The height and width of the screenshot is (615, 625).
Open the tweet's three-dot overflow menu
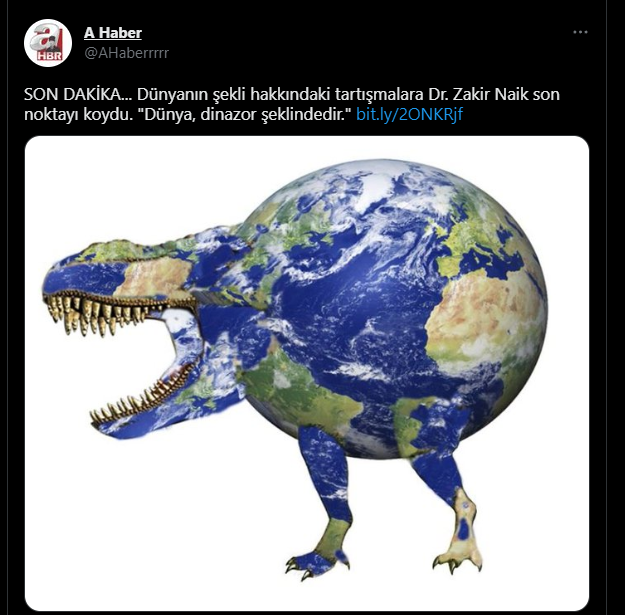580,33
